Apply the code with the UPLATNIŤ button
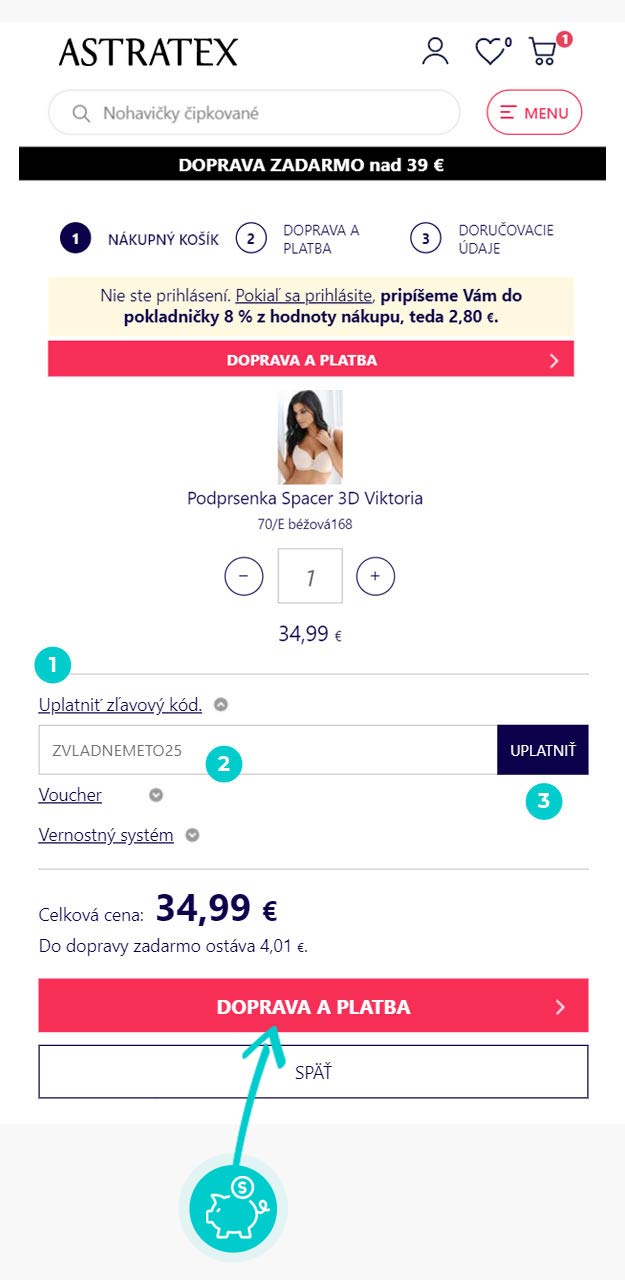625x1280 pixels. tap(543, 750)
